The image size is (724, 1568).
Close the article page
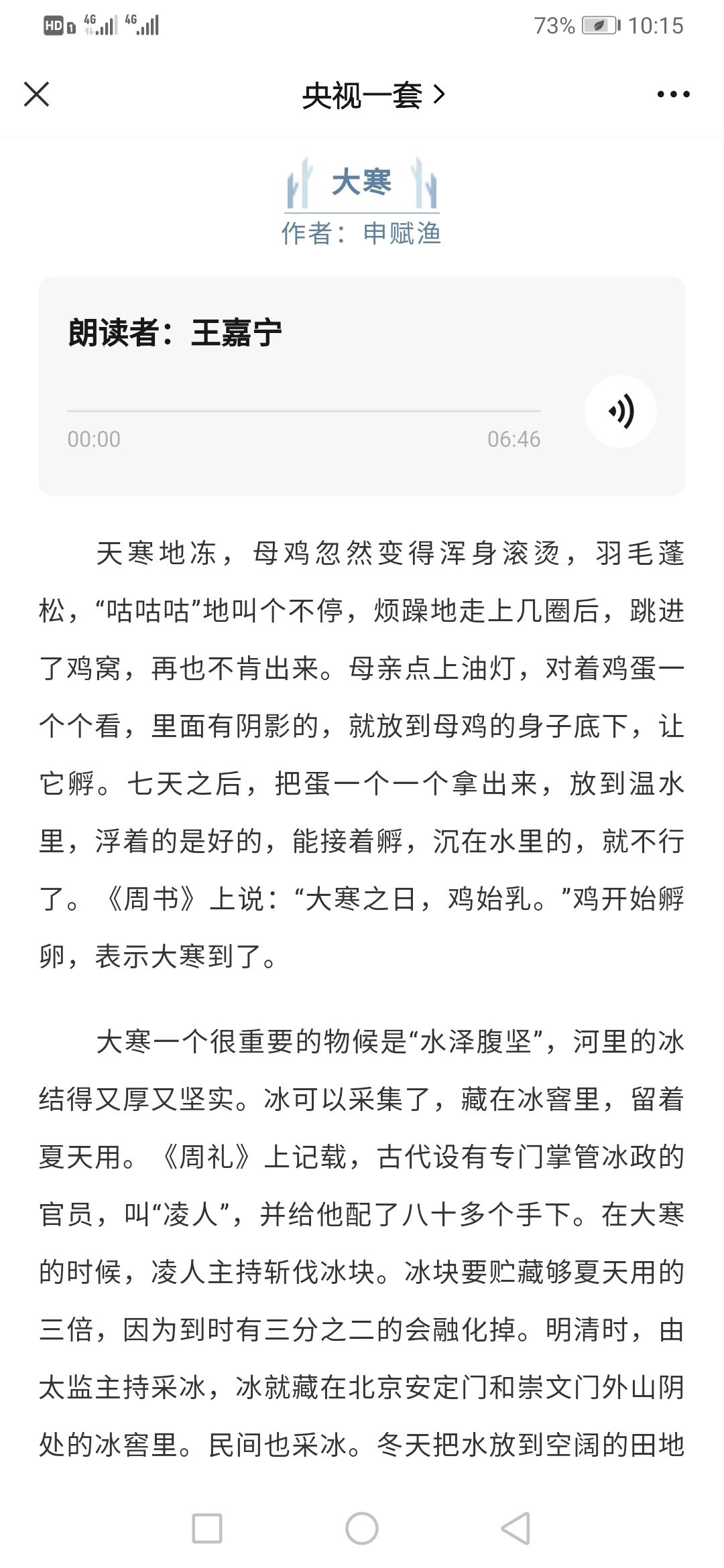[x=36, y=94]
